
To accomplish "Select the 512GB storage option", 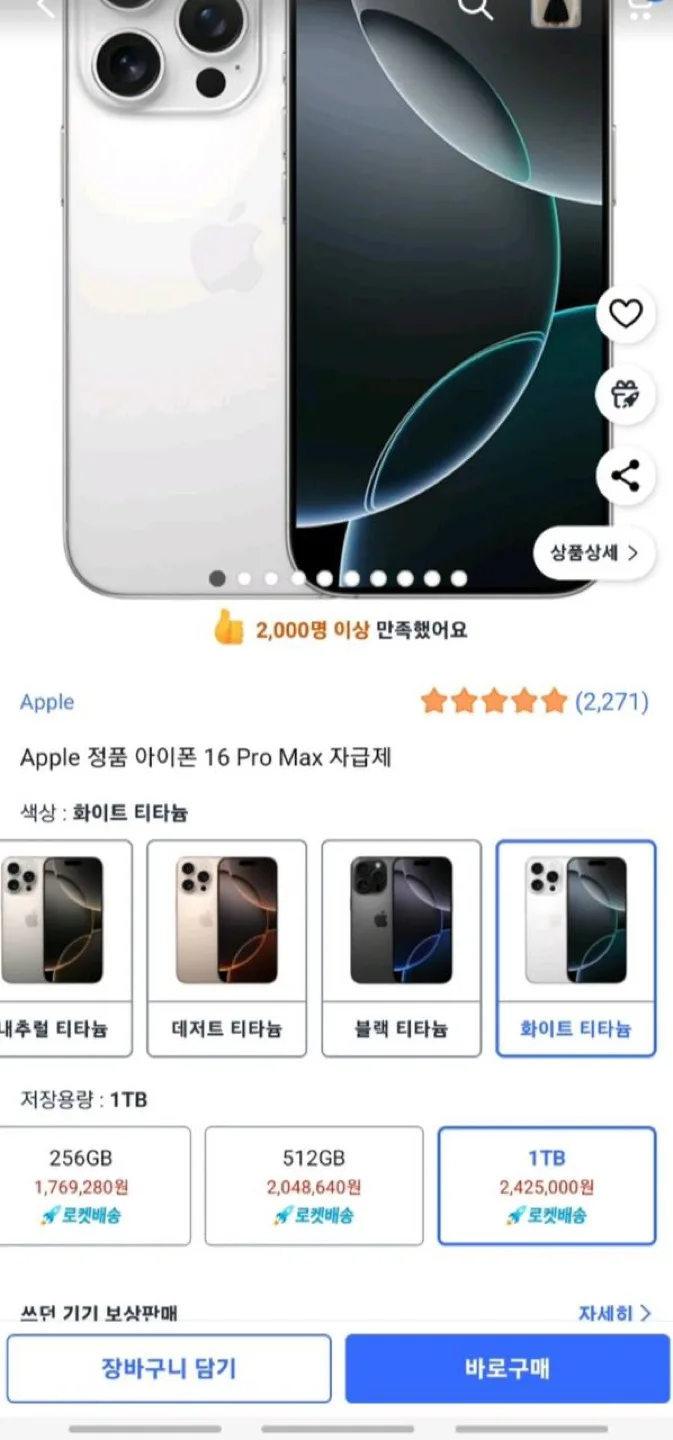I will (x=314, y=1185).
